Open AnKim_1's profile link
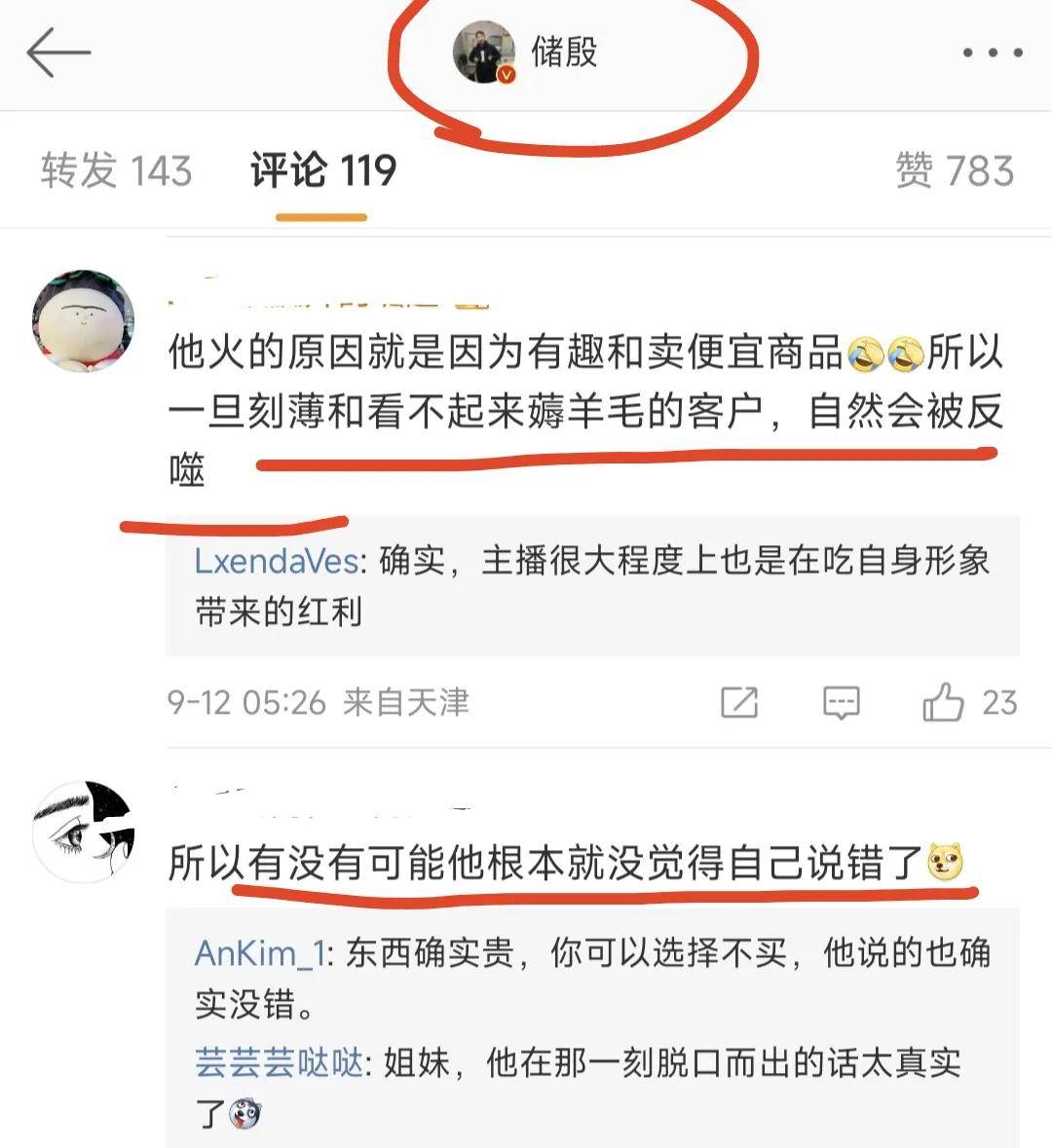Screen dimensions: 1052x1148 coord(258,952)
